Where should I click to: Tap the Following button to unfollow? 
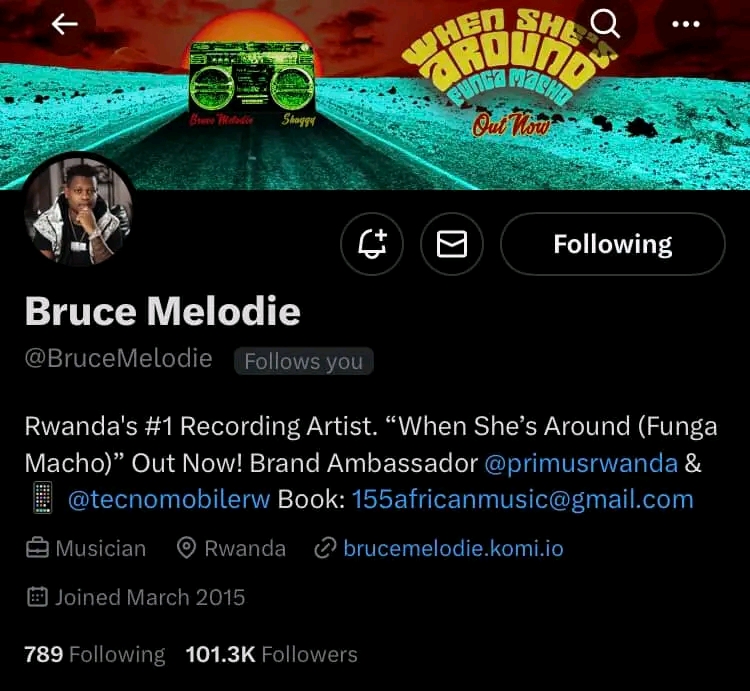612,244
